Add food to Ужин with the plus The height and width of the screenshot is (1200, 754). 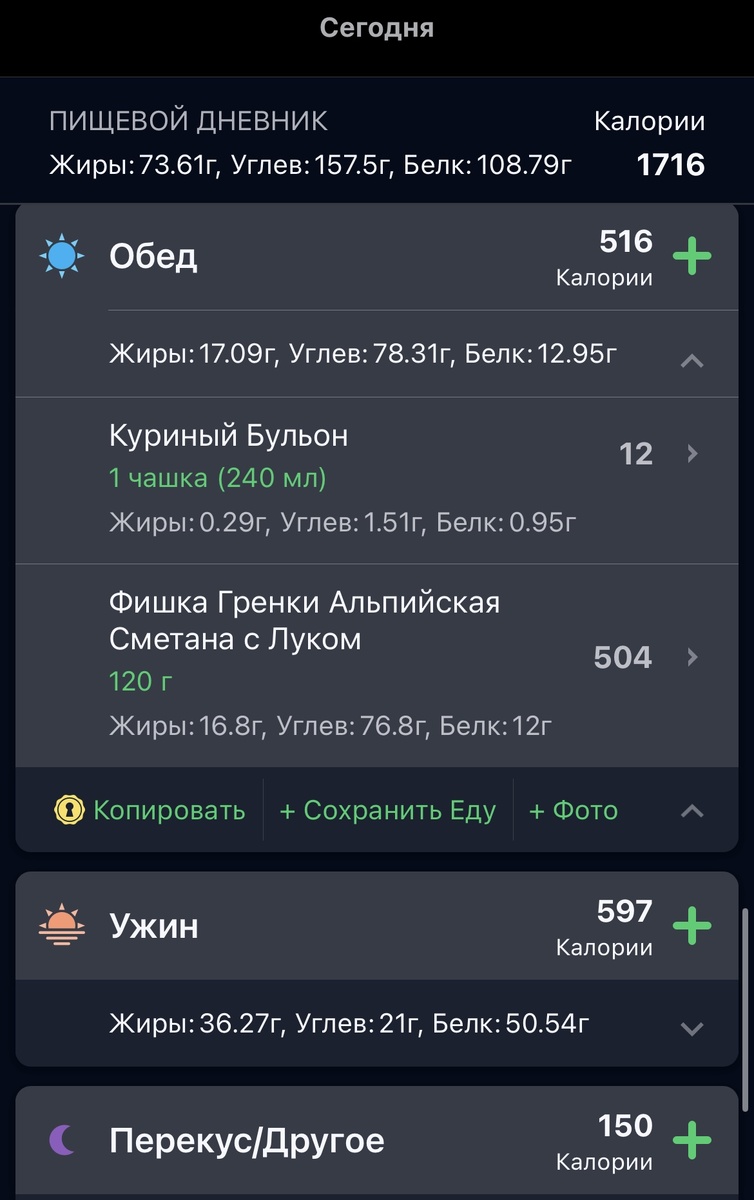(691, 926)
